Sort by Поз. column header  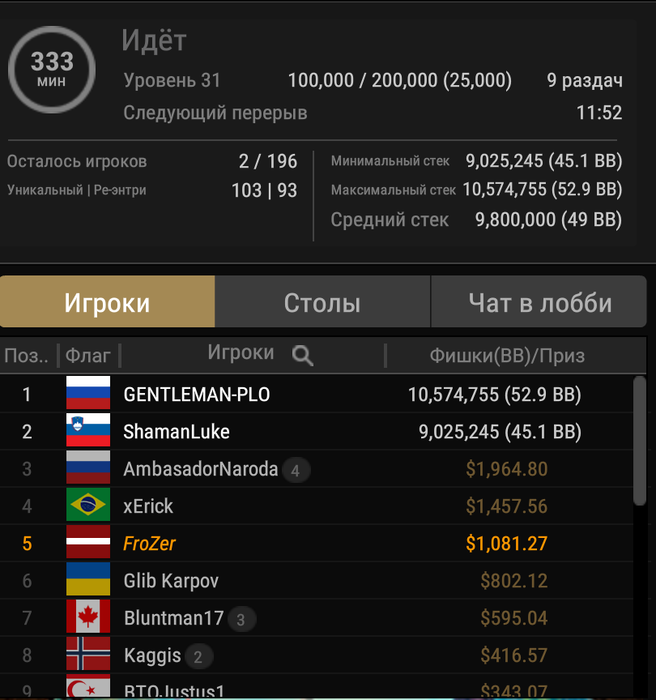27,355
